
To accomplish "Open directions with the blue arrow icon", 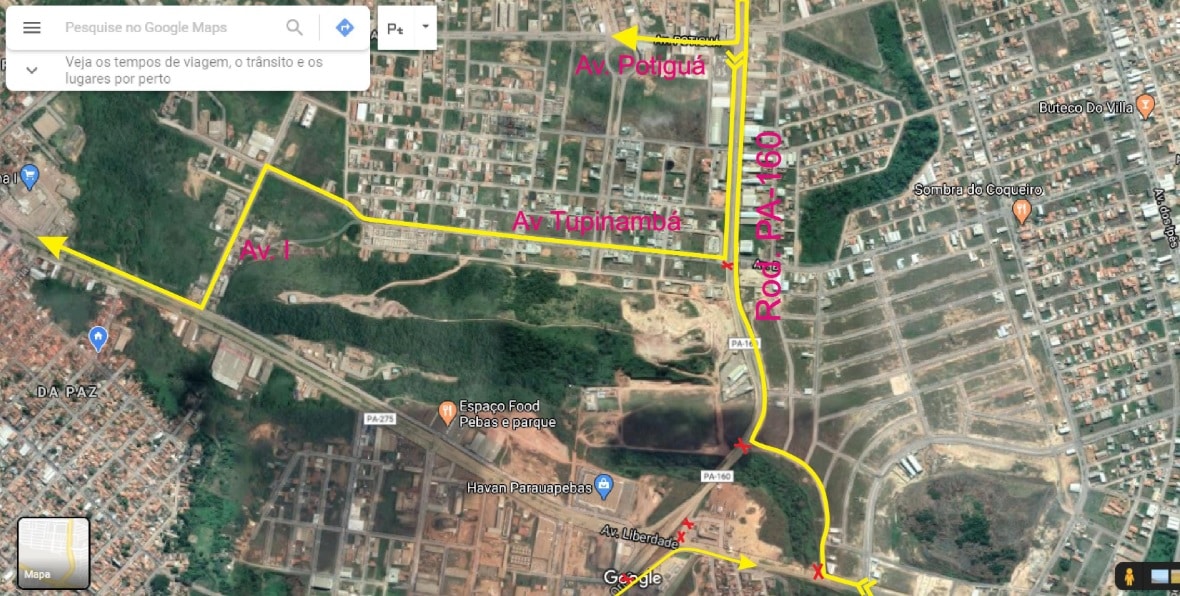I will [345, 28].
